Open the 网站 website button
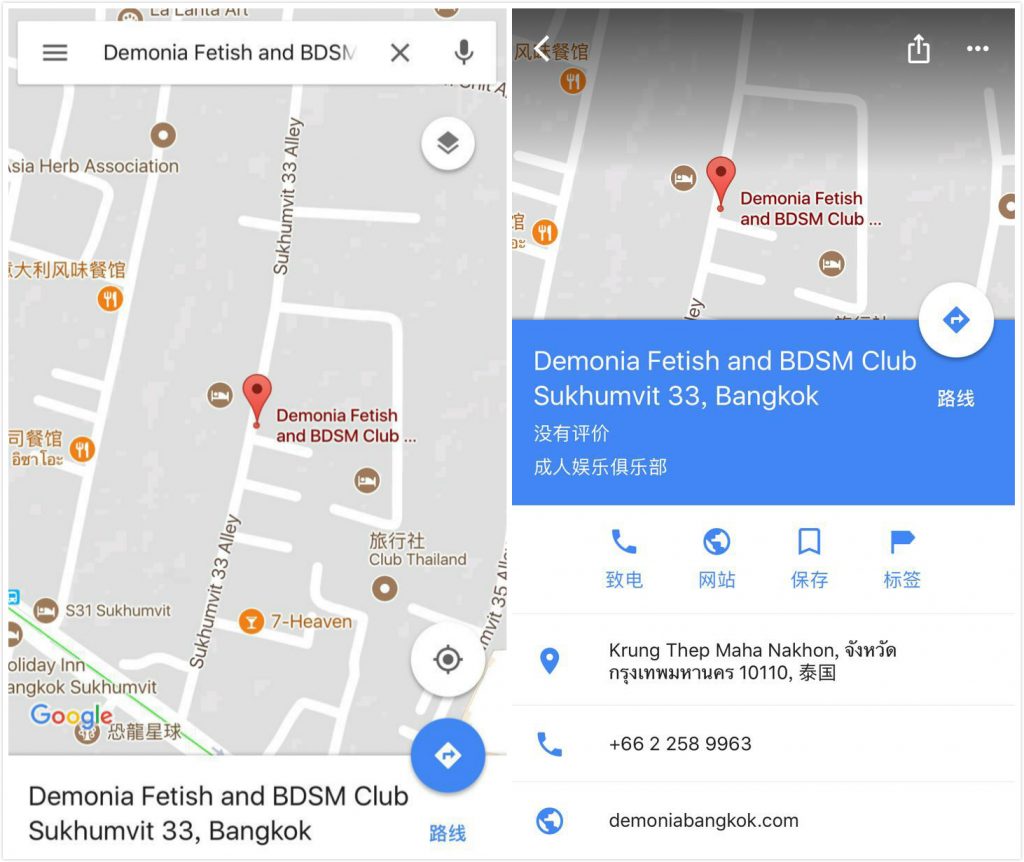 coord(716,558)
